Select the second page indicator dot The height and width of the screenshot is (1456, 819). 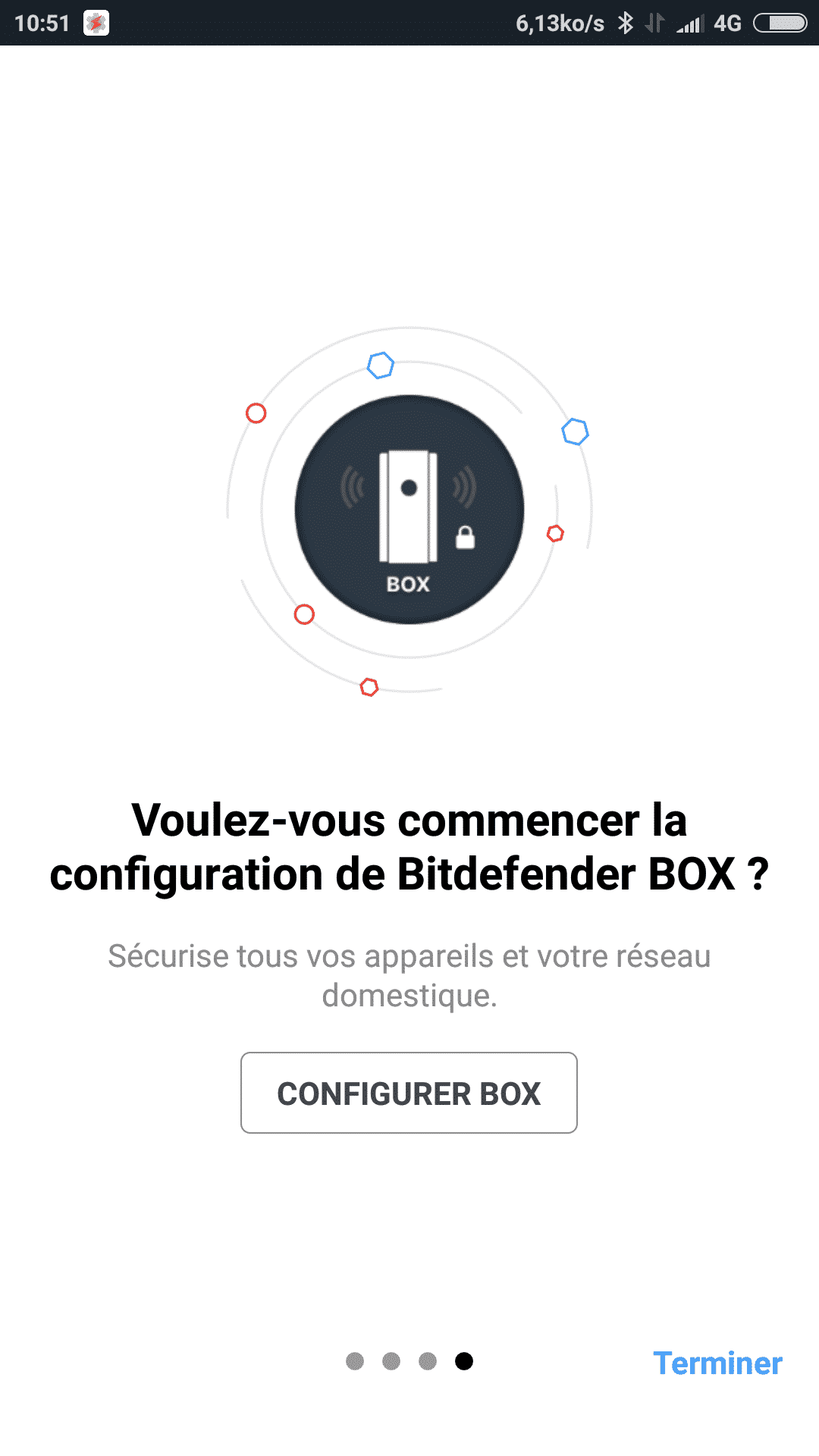coord(391,1361)
